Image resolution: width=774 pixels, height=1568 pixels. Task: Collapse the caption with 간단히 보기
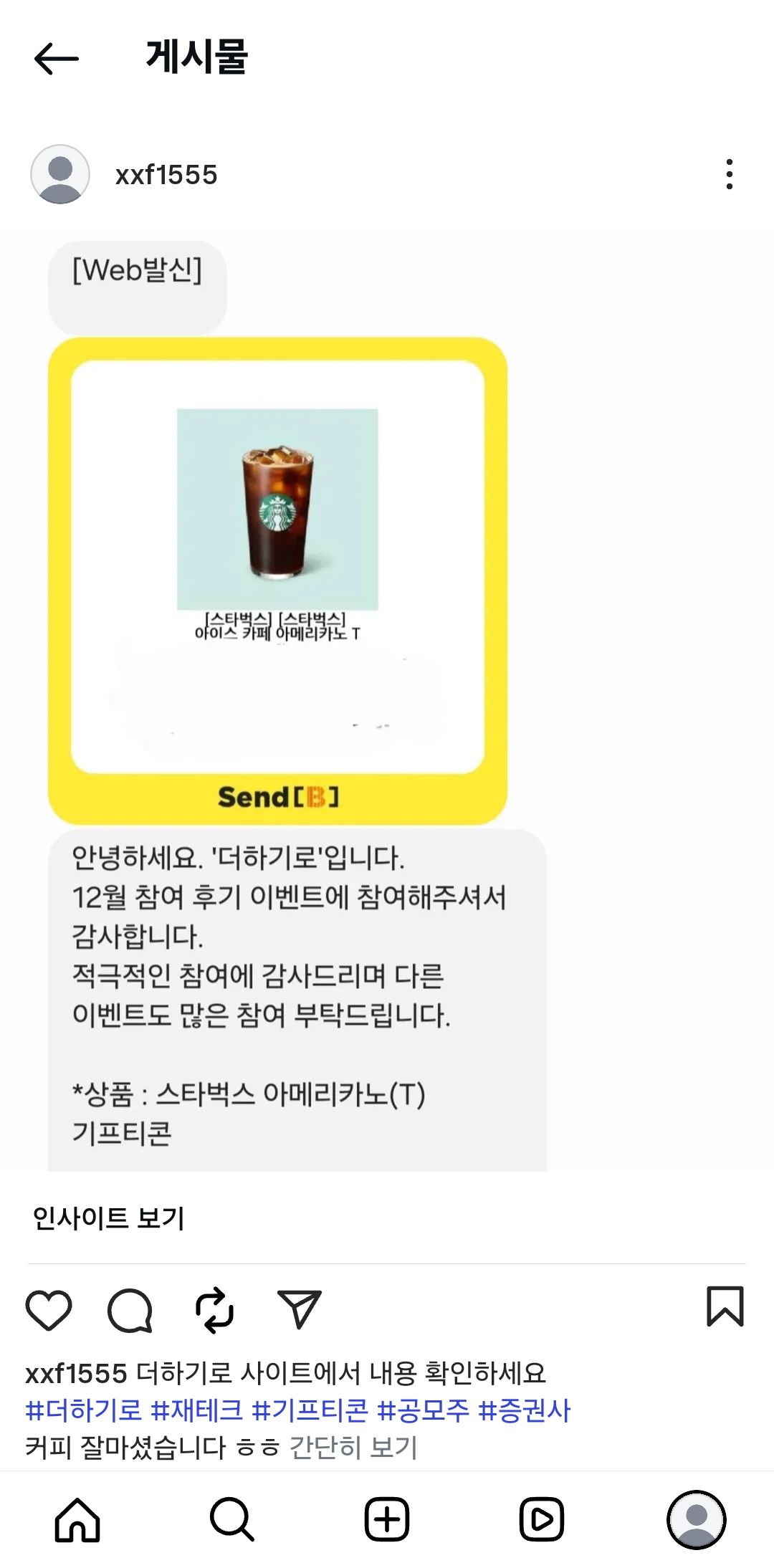(353, 1447)
